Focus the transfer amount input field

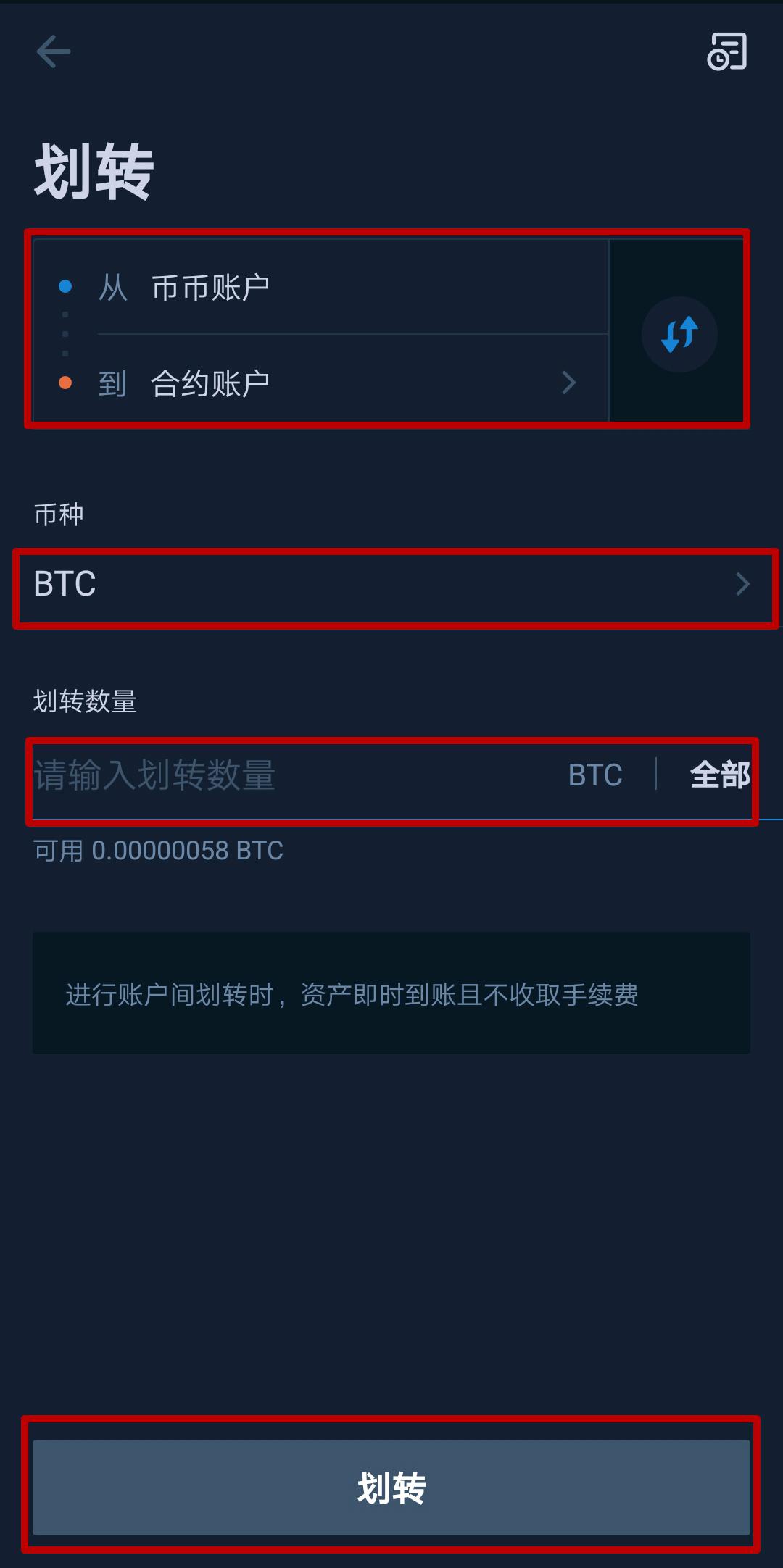(290, 775)
